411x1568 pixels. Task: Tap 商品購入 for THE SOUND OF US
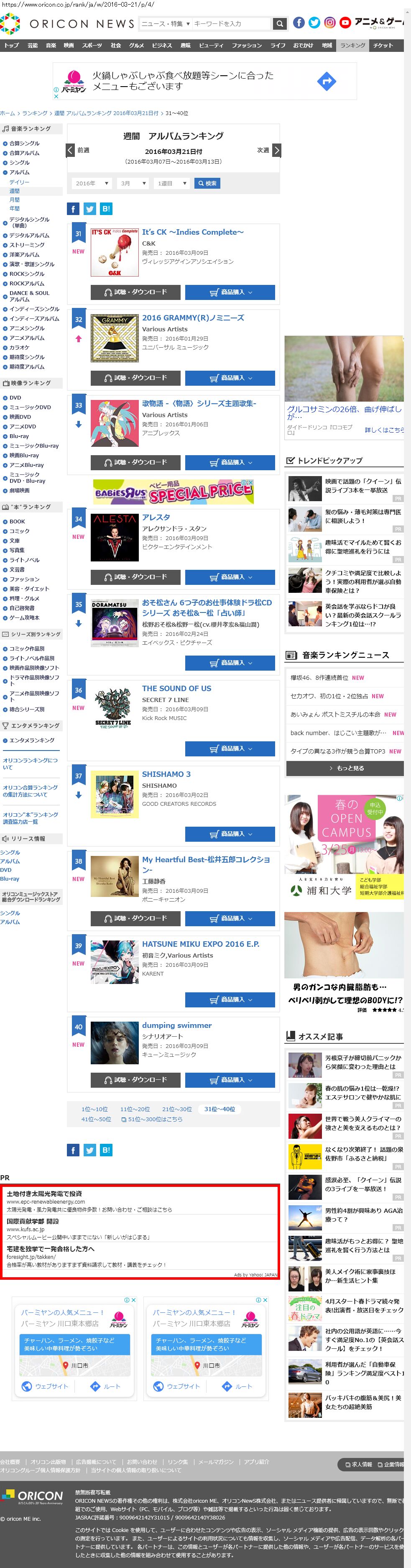230,748
